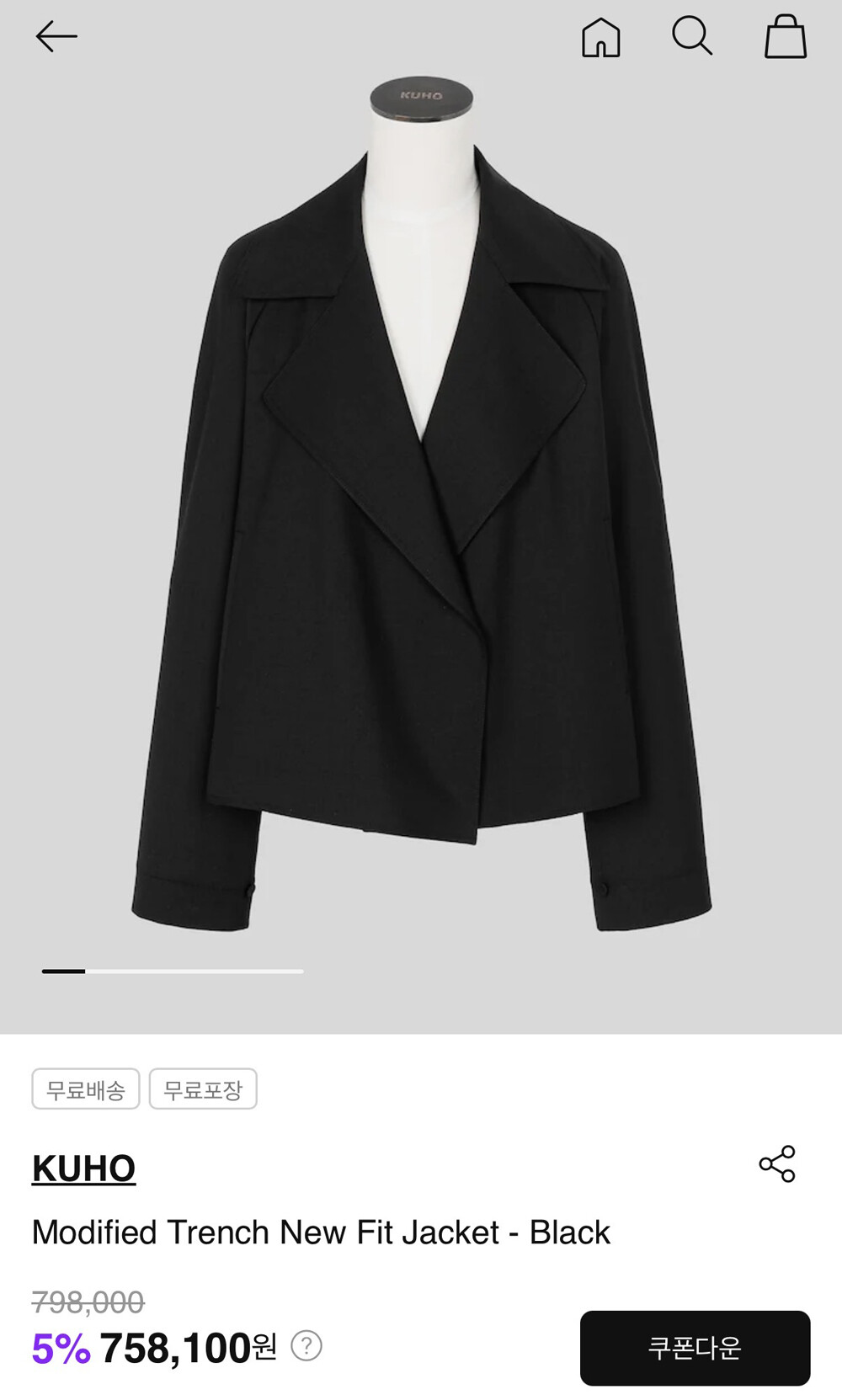Open the home icon
This screenshot has width=842, height=1400.
(x=601, y=37)
